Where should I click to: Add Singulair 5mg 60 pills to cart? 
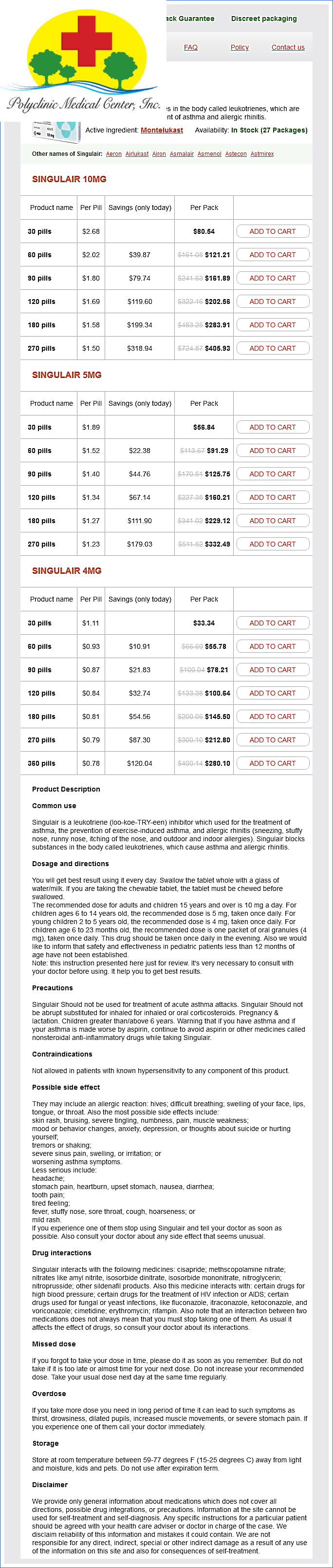click(x=272, y=451)
